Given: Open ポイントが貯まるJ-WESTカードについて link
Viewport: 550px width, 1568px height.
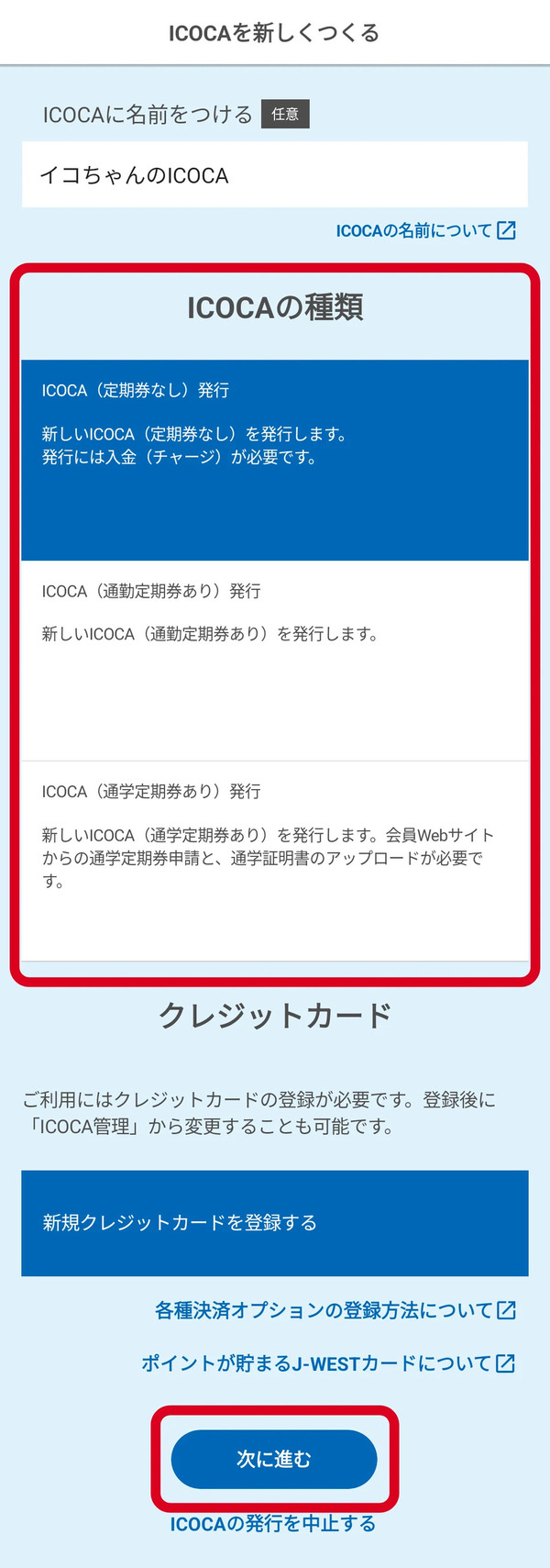Looking at the screenshot, I should pyautogui.click(x=327, y=1363).
